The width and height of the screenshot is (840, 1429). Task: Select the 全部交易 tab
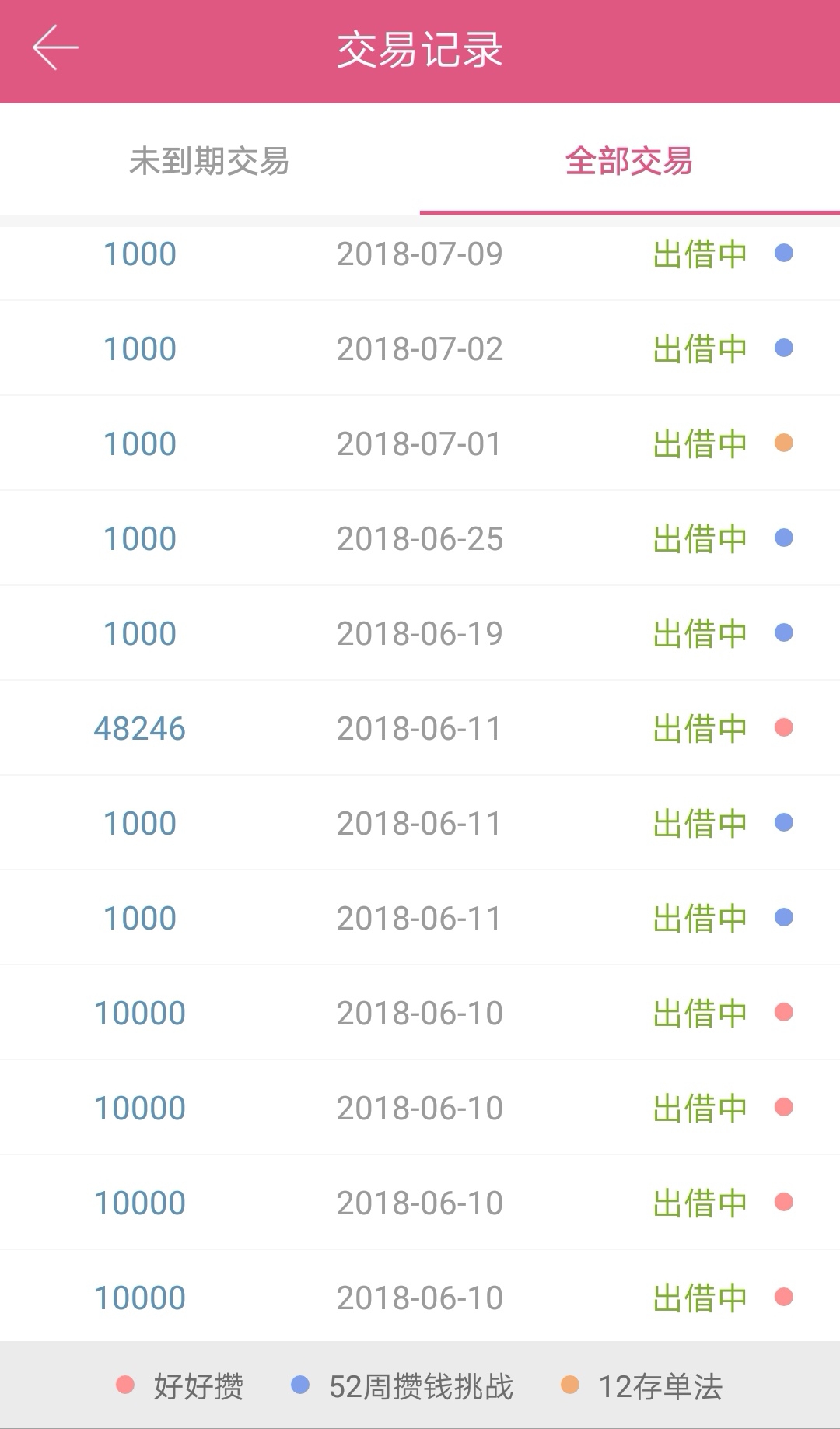[630, 161]
